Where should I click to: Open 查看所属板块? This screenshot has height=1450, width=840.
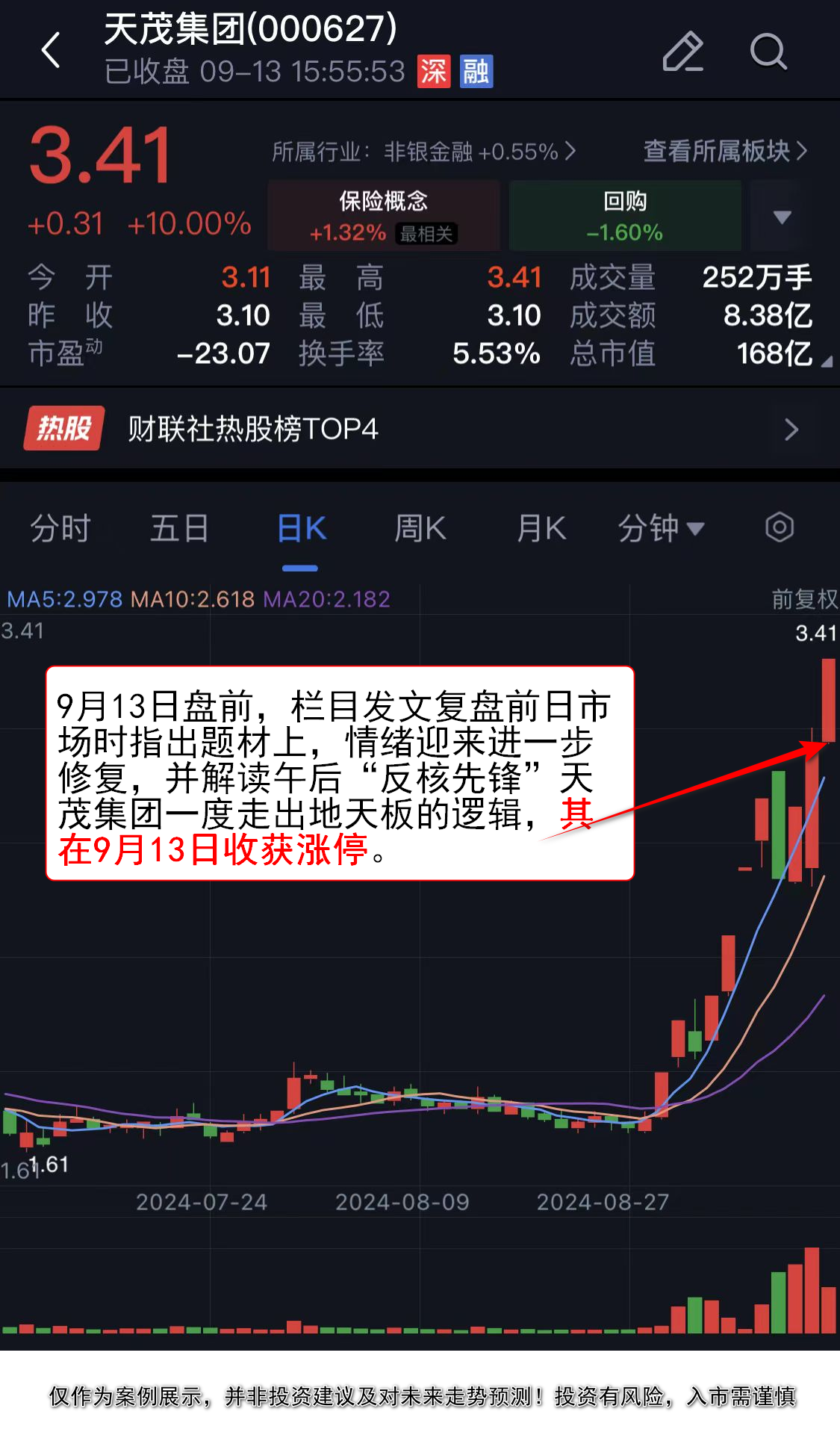click(x=725, y=152)
